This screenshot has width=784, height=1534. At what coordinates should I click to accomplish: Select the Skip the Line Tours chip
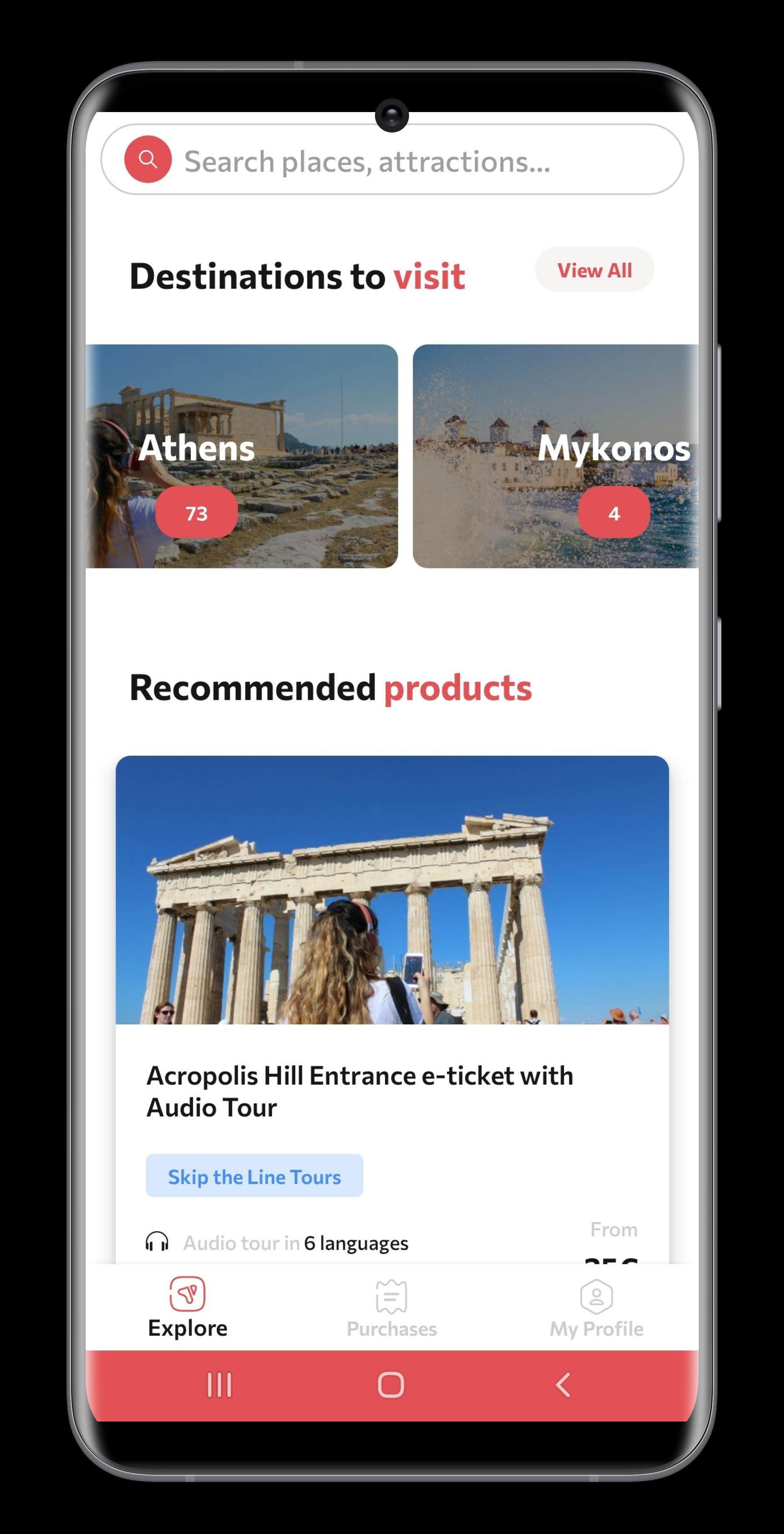pos(254,1176)
